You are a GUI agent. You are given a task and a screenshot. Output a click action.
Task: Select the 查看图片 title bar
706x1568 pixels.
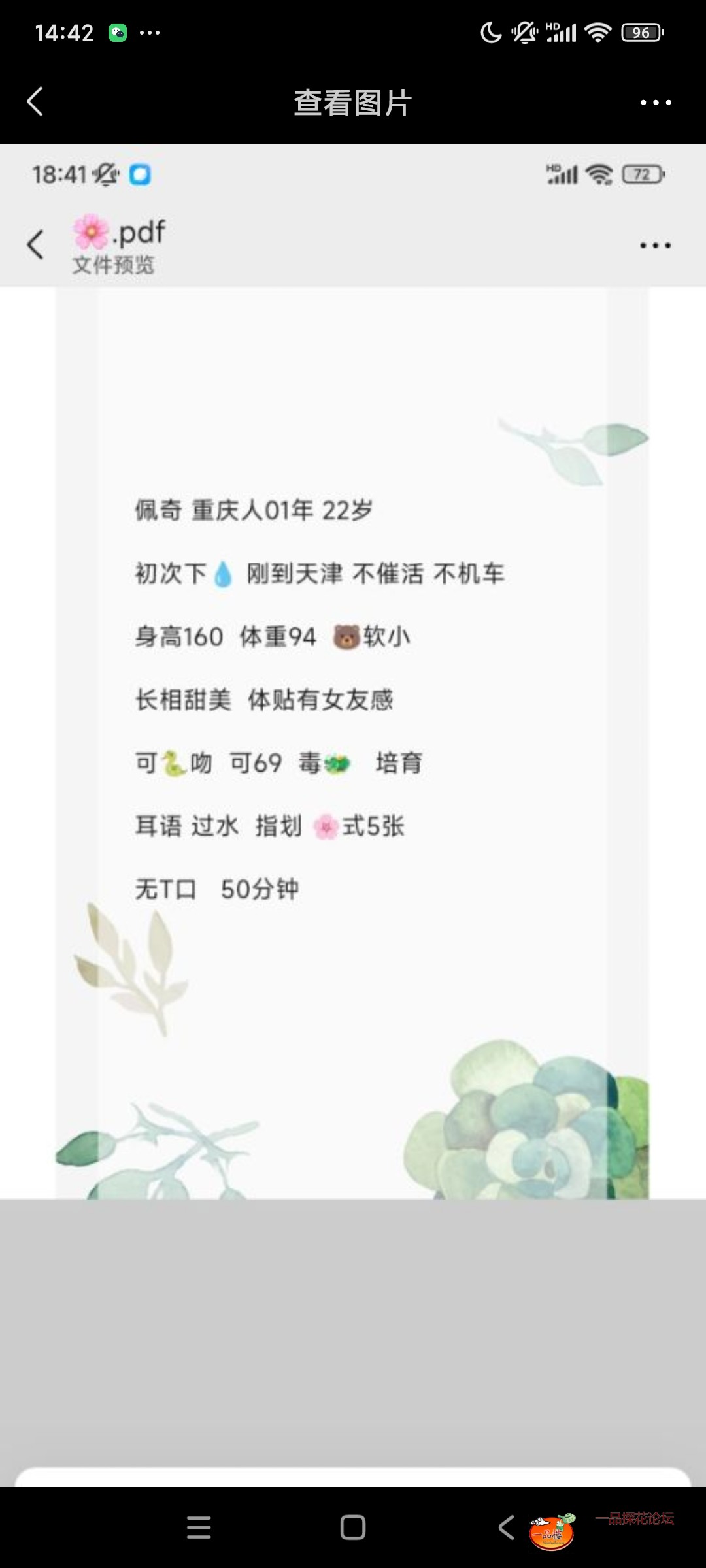pyautogui.click(x=353, y=103)
